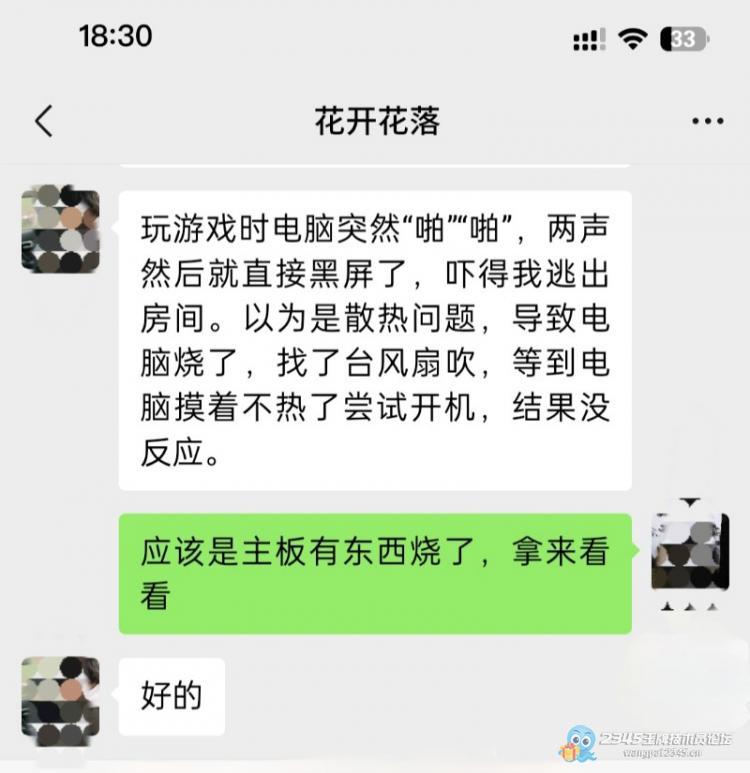Tap my avatar beside the 应该是主板 reply

[686, 551]
